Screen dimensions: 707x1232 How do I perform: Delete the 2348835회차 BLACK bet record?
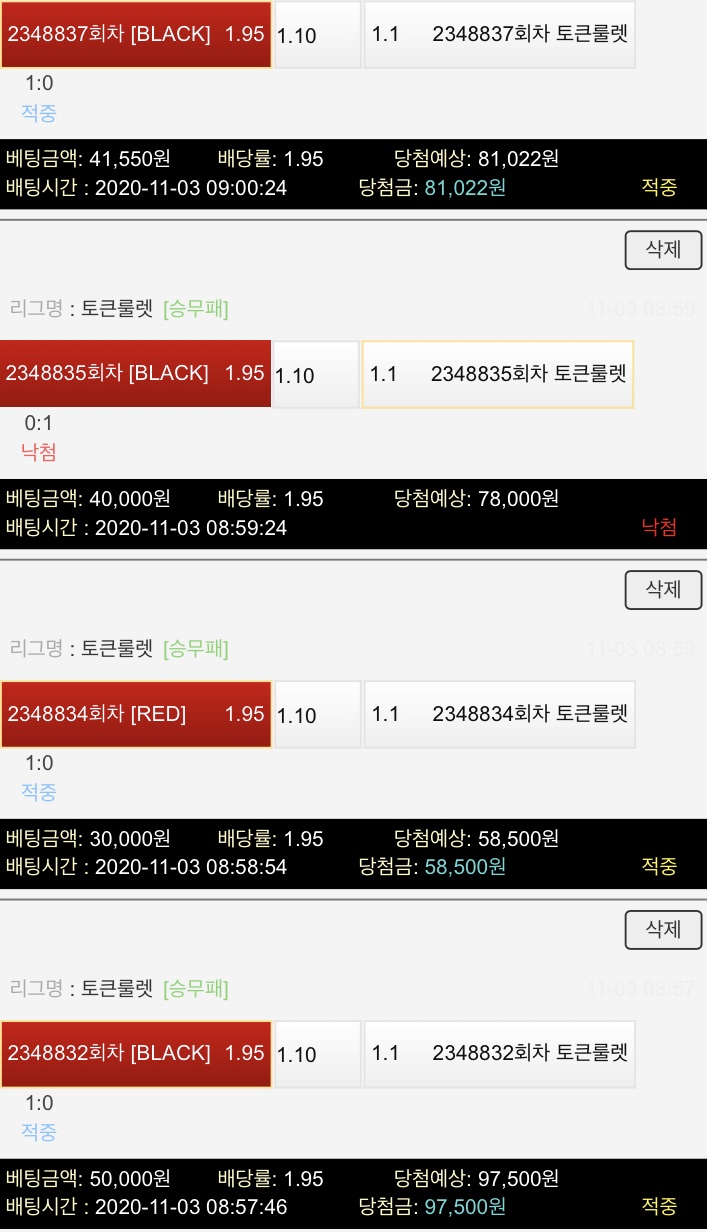coord(663,250)
